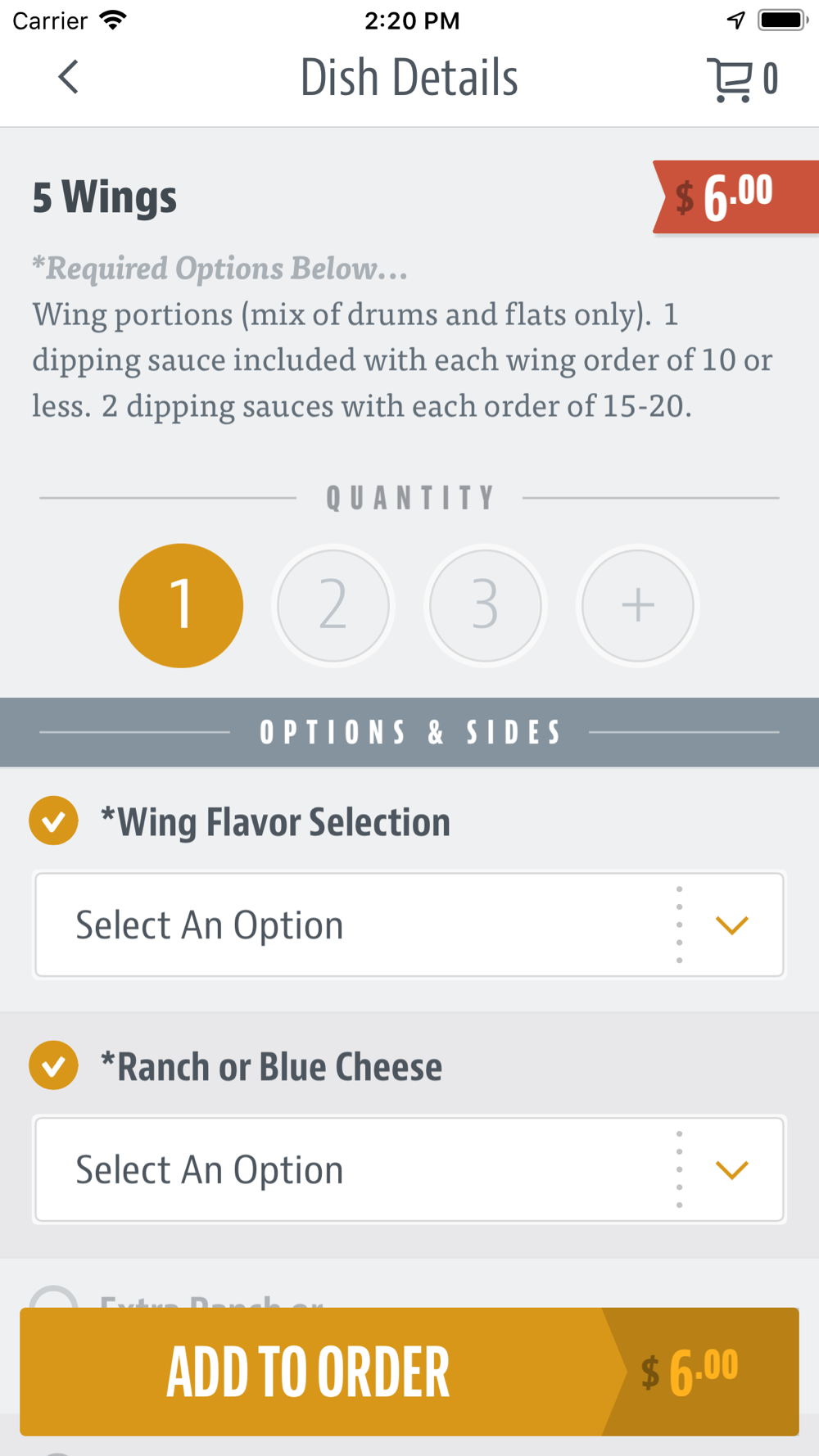This screenshot has height=1456, width=819.
Task: Open the shopping cart
Action: pos(742,79)
